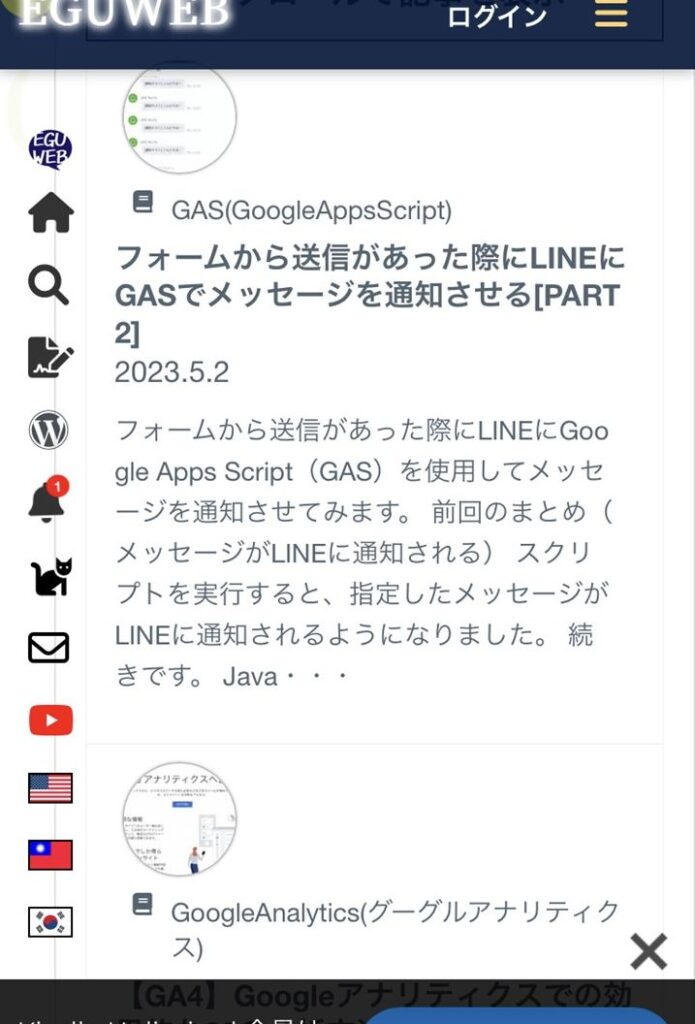Screen dimensions: 695x1024
Task: Open the Google Analytics article thumbnail
Action: 180,819
